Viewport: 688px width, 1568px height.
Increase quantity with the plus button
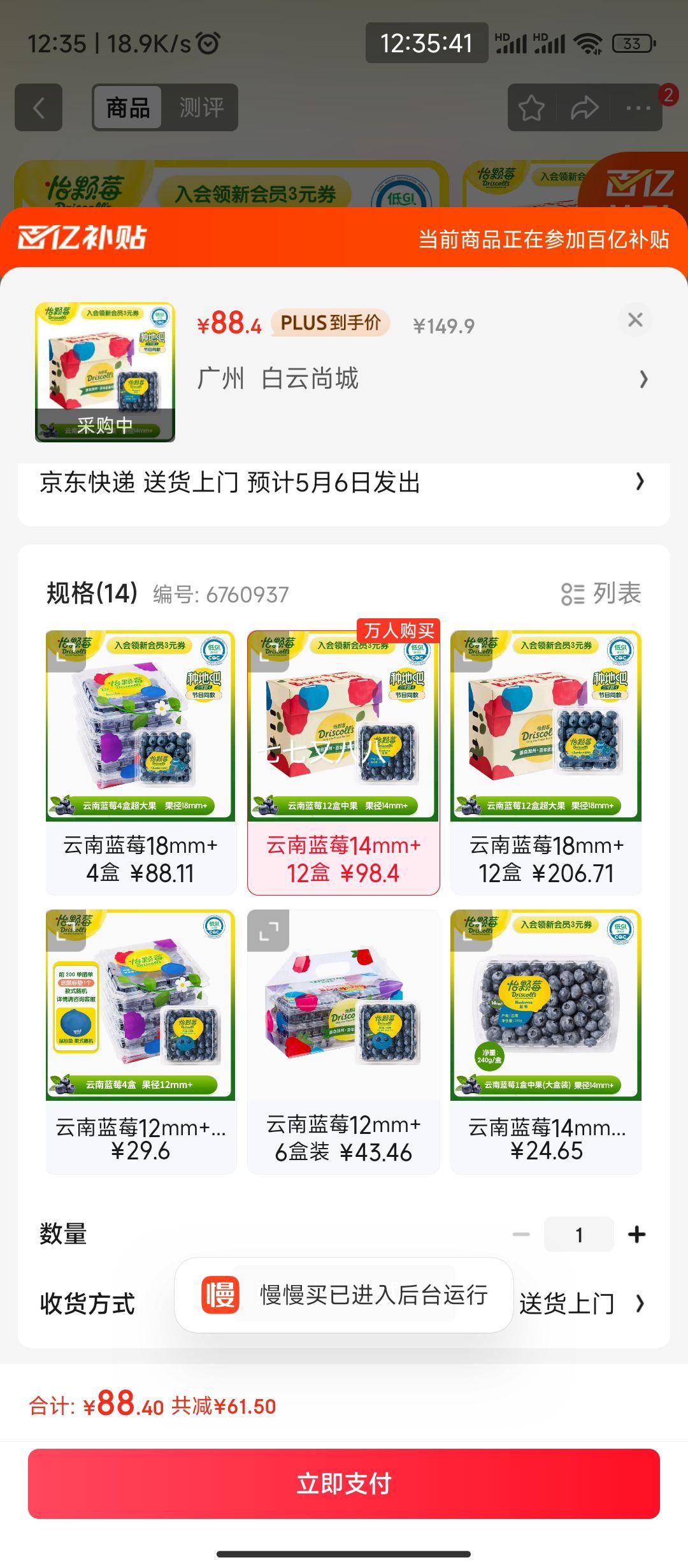pos(636,1235)
